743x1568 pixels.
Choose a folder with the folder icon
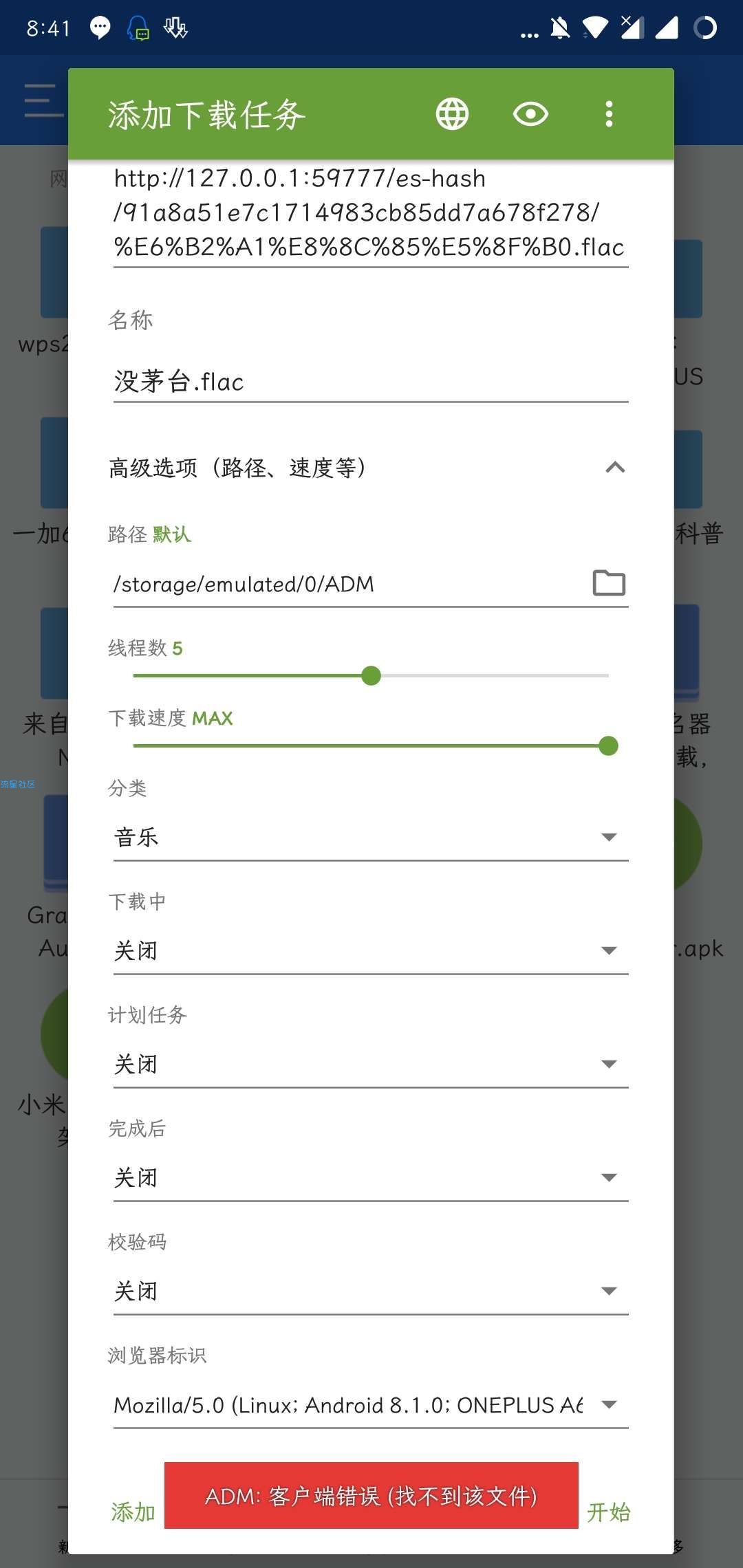coord(609,583)
